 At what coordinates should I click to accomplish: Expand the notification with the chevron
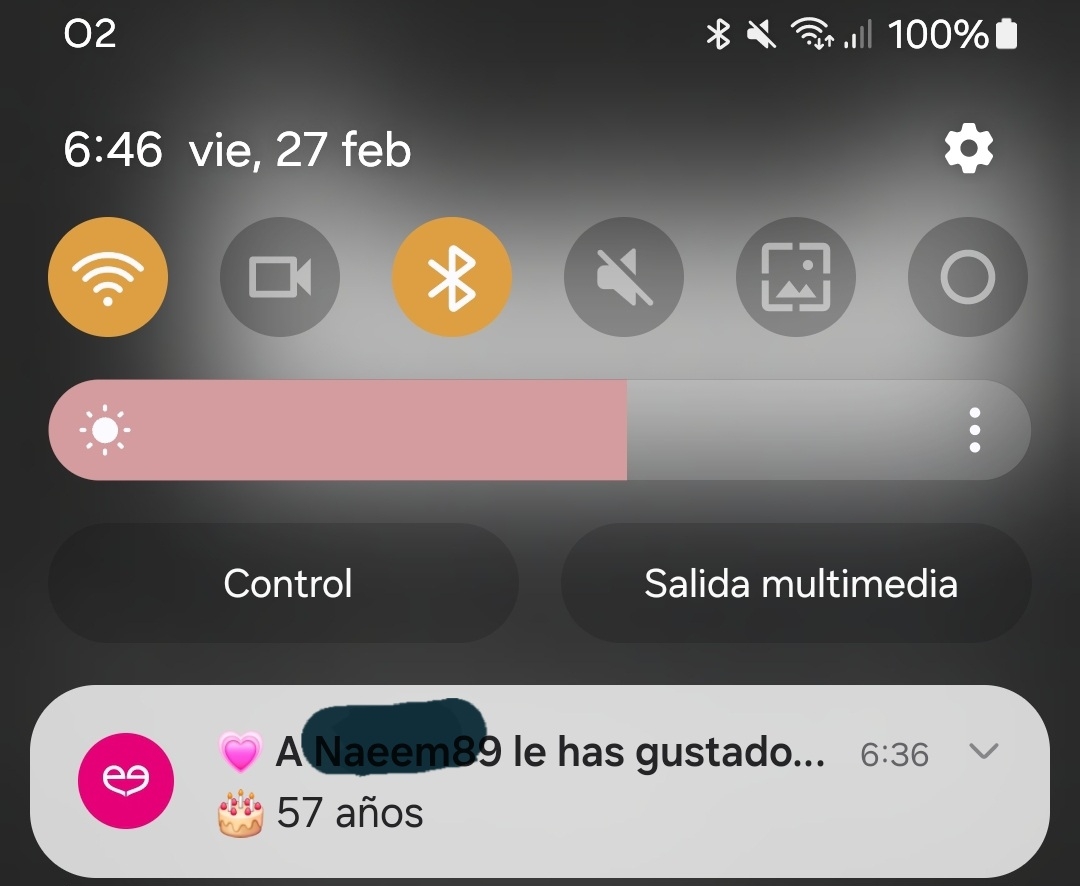pos(985,751)
